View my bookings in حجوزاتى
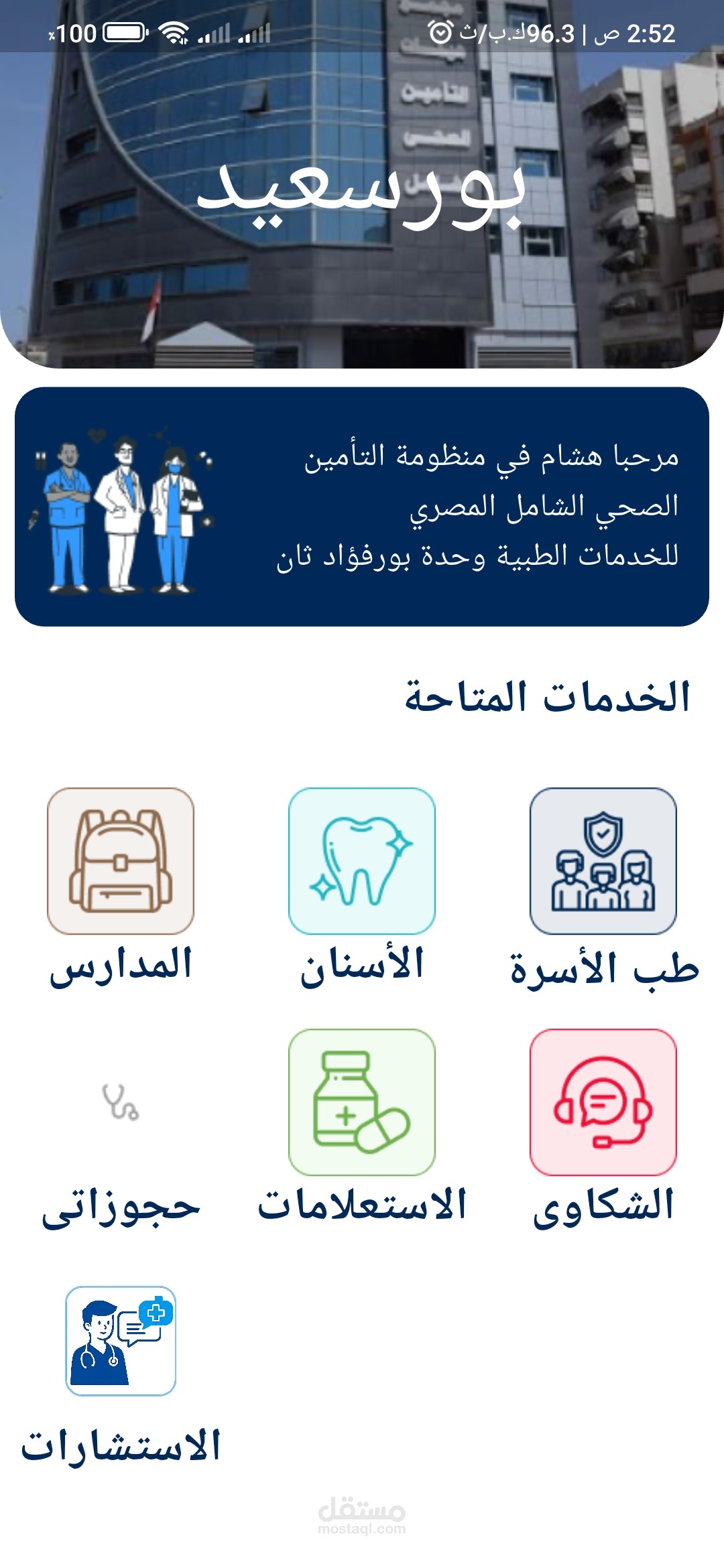724x1568 pixels. (121, 1102)
